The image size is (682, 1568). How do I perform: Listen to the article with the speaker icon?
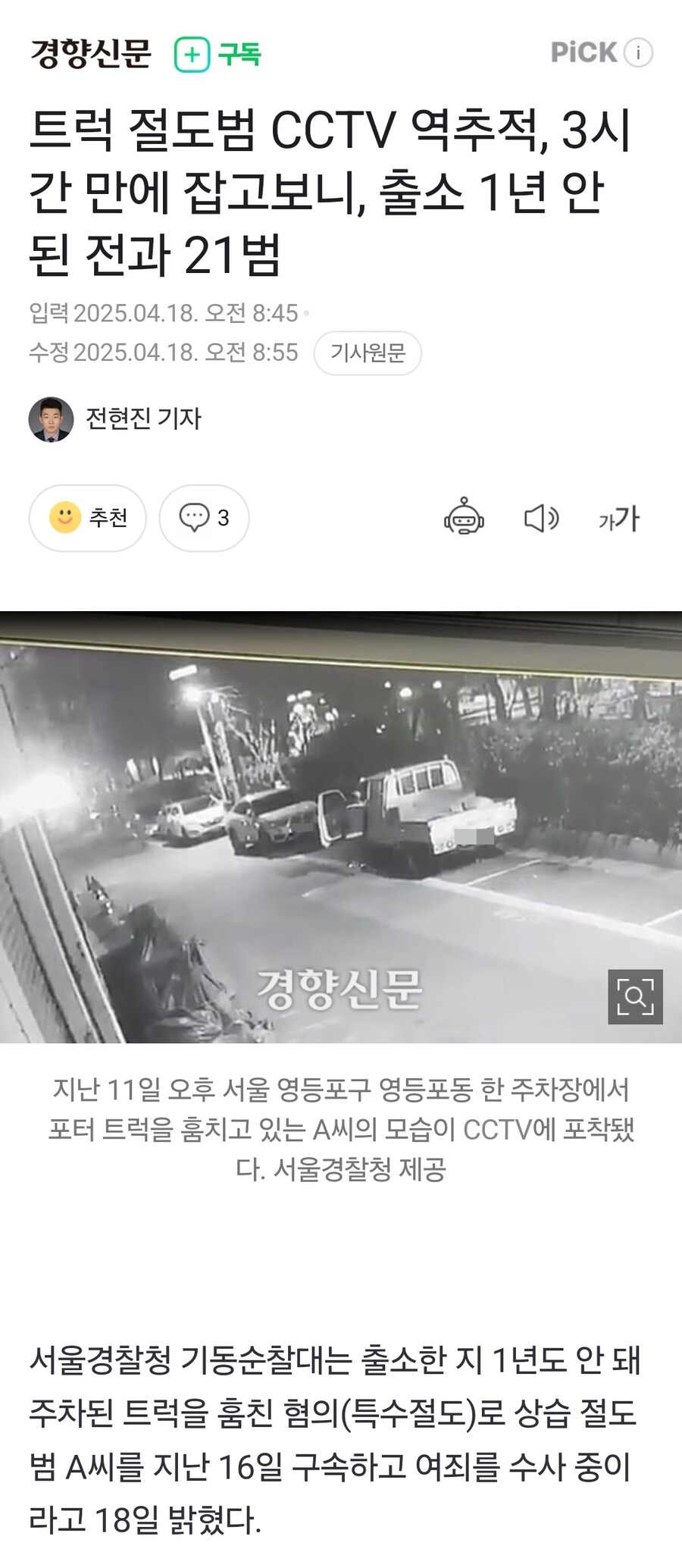tap(542, 519)
